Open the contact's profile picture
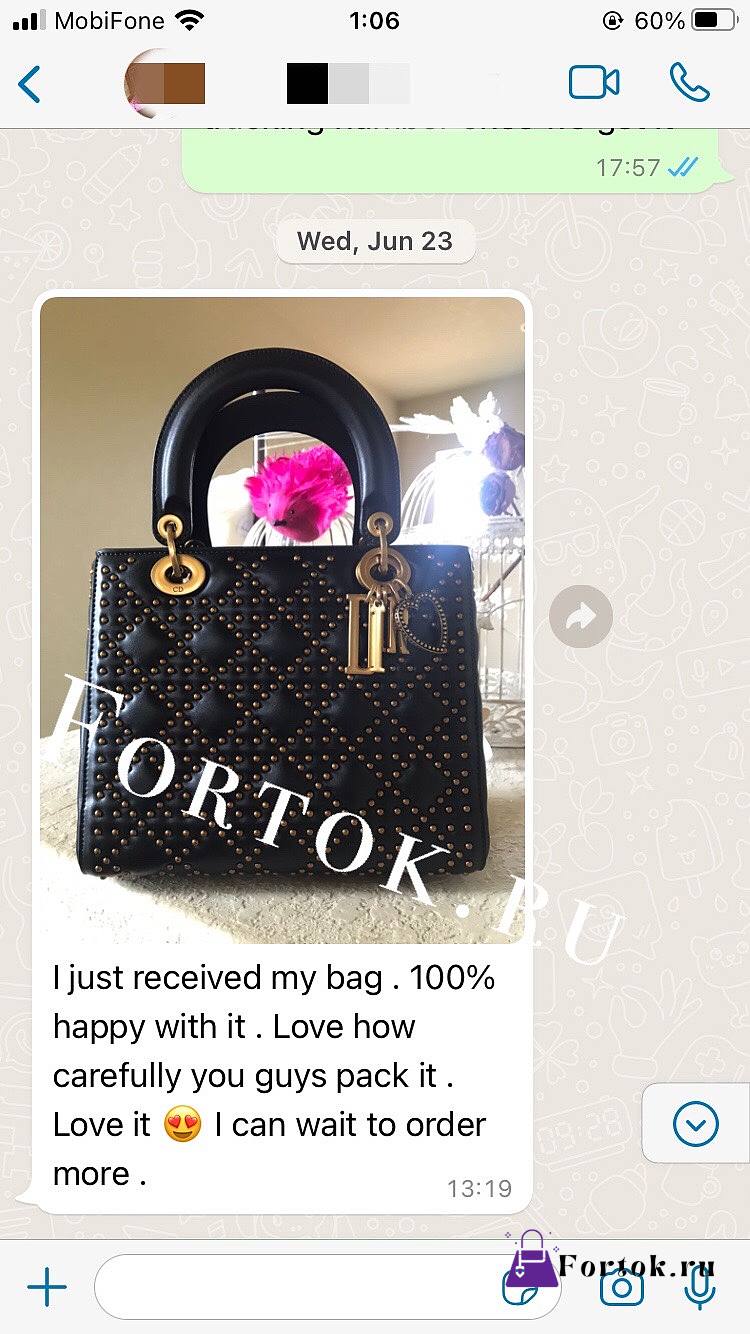Image resolution: width=750 pixels, height=1334 pixels. (x=164, y=83)
